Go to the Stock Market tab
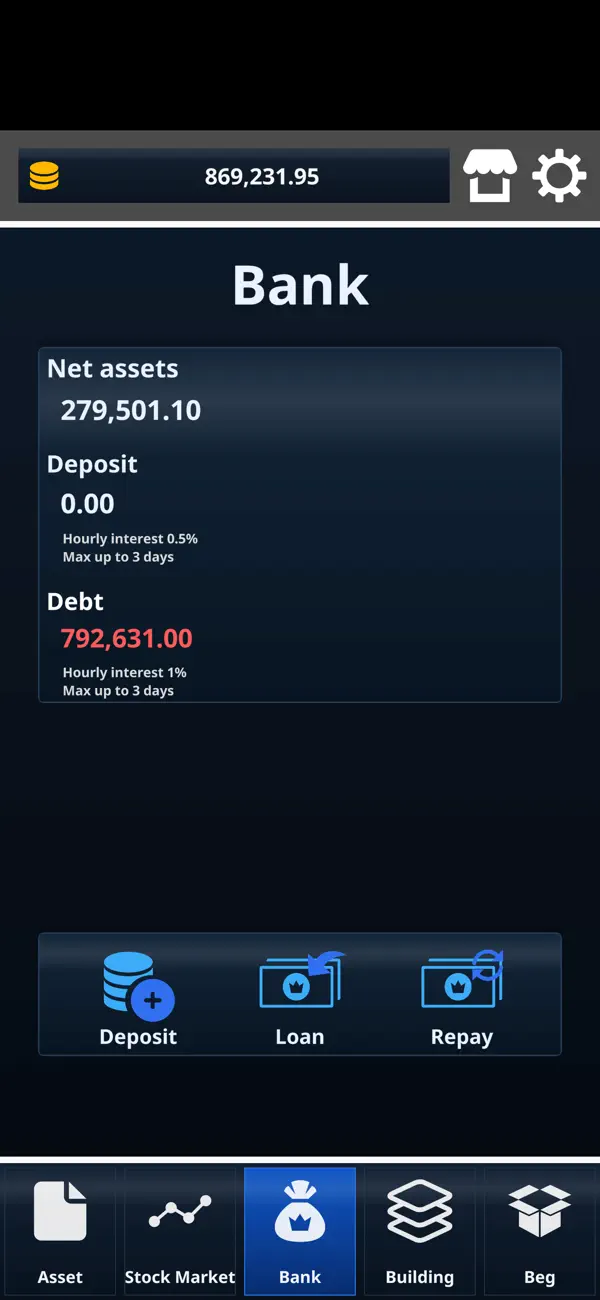 [x=180, y=1231]
